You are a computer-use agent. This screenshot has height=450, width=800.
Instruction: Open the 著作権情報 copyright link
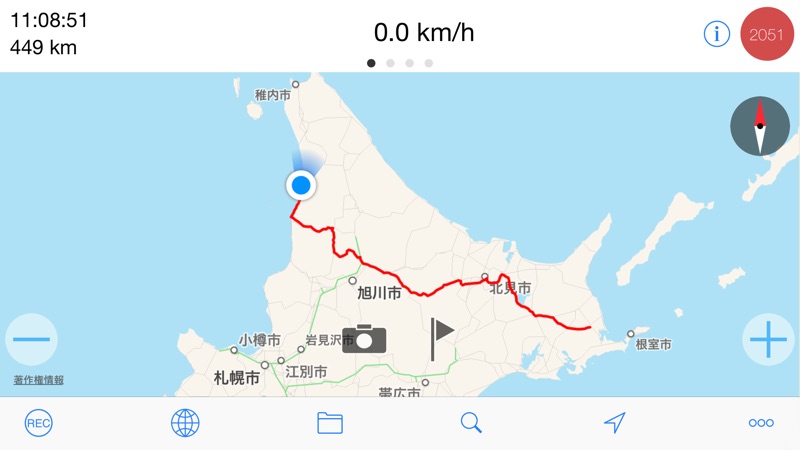coord(39,380)
